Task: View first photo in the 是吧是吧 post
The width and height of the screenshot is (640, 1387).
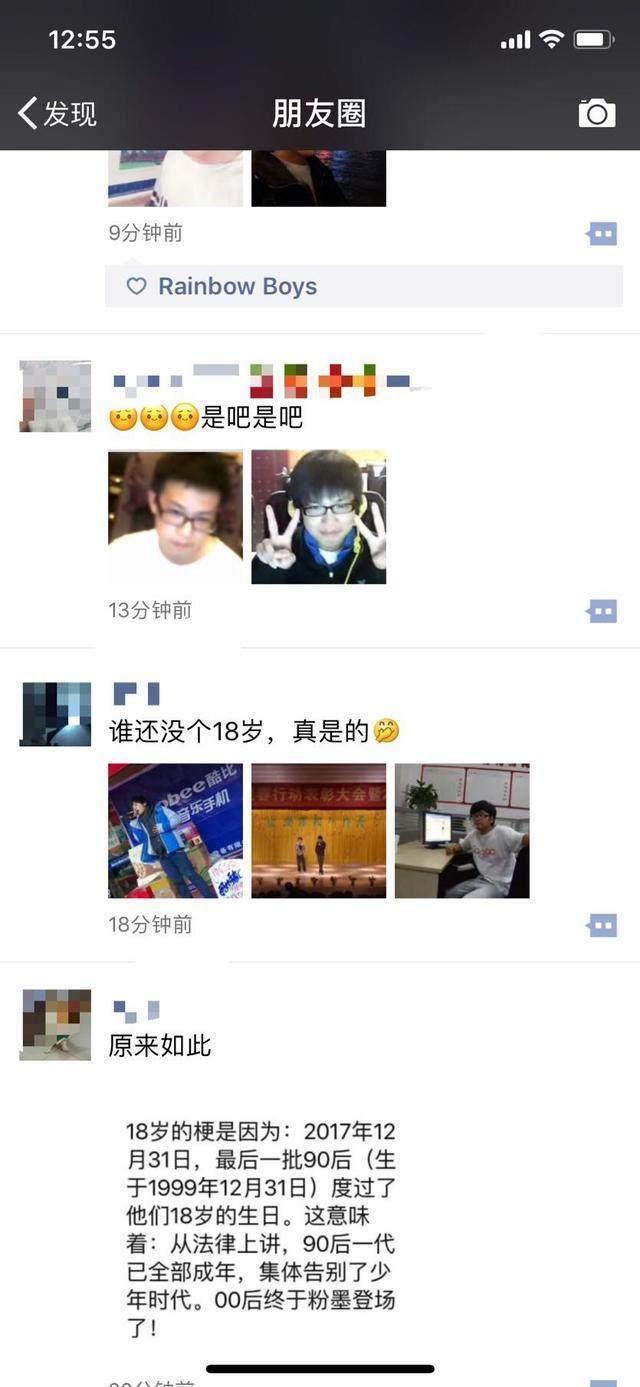Action: click(175, 517)
